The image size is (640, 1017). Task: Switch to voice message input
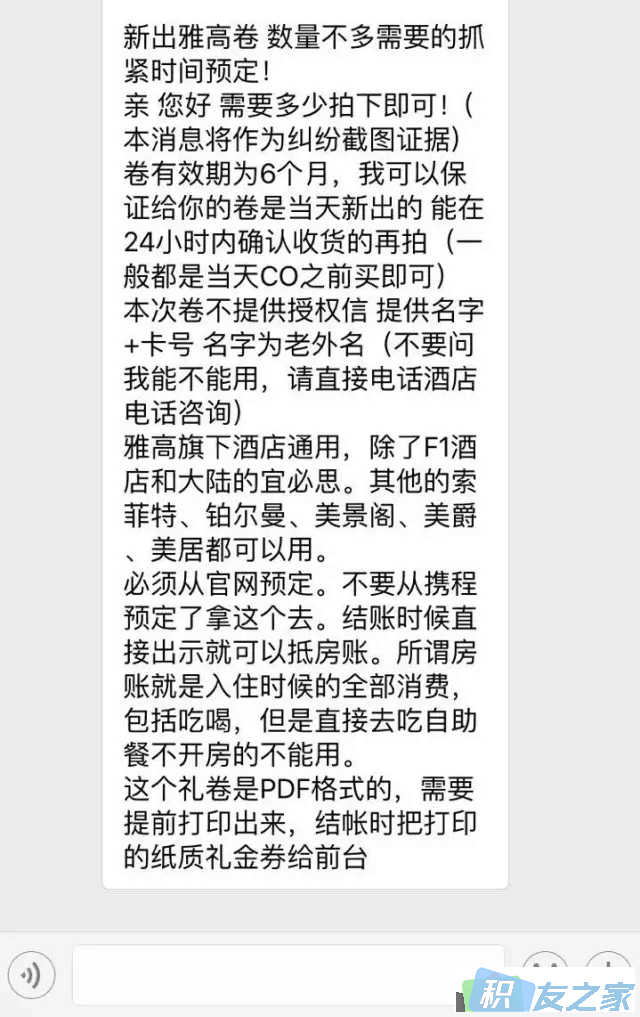coord(30,974)
